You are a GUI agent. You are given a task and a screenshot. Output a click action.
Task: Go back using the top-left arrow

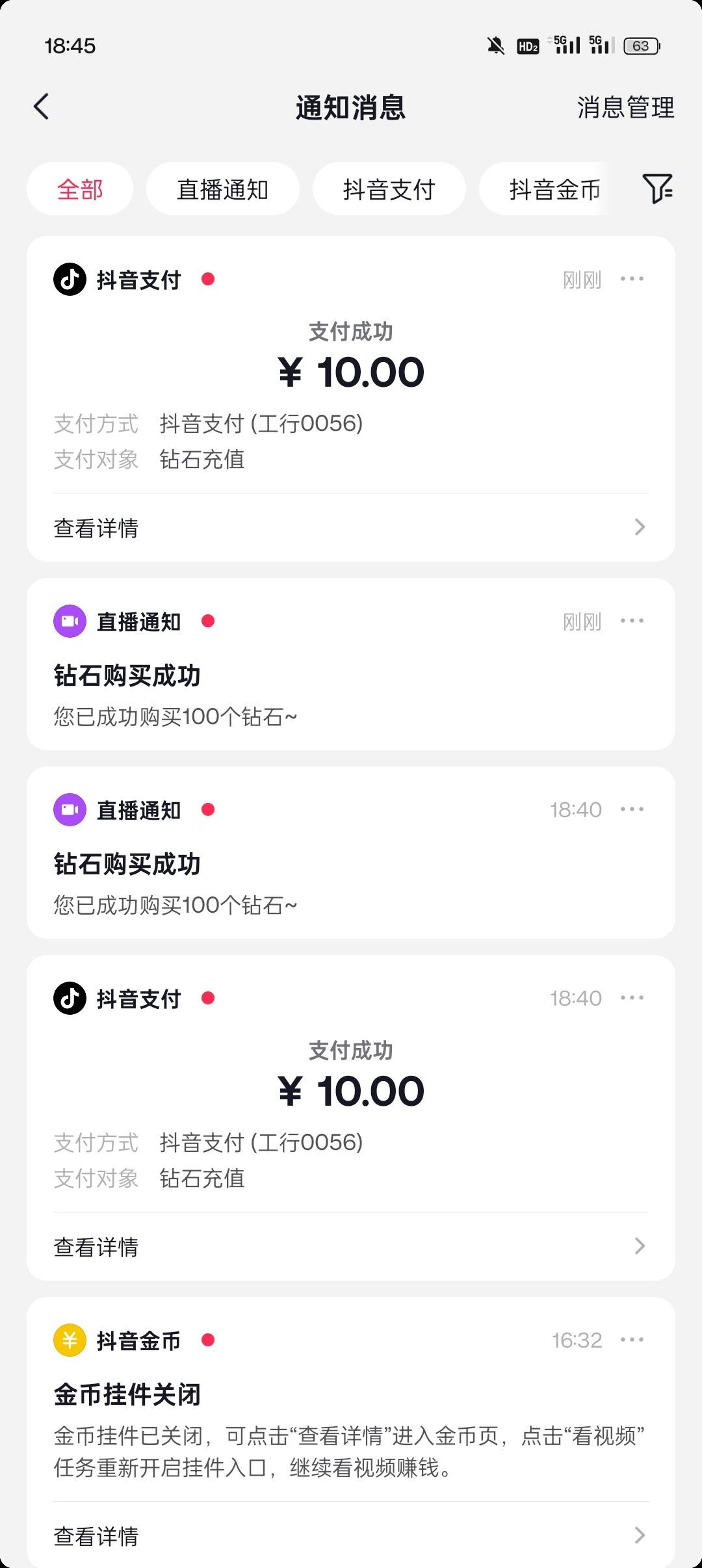[42, 107]
